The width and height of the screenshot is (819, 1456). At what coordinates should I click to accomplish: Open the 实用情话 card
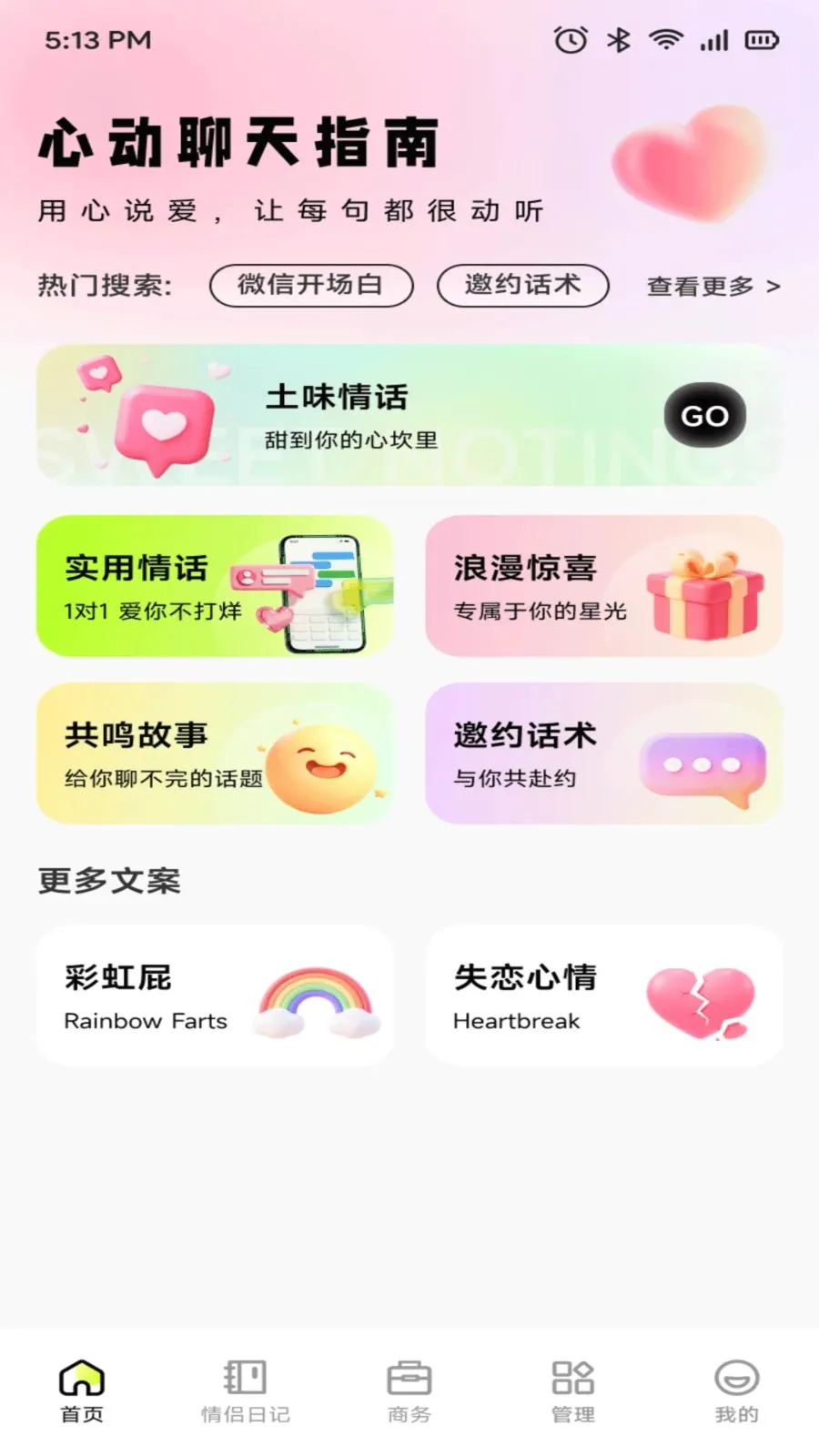coord(215,586)
